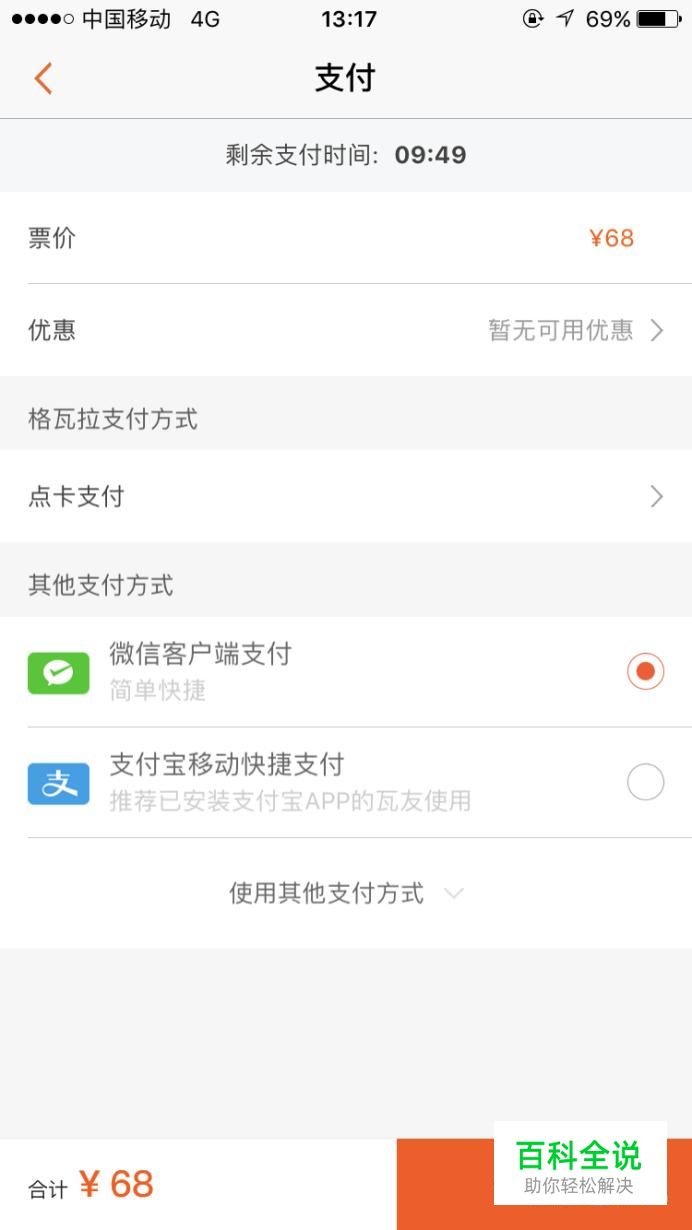The height and width of the screenshot is (1230, 692).
Task: Go back from the 支付 page
Action: (x=43, y=78)
